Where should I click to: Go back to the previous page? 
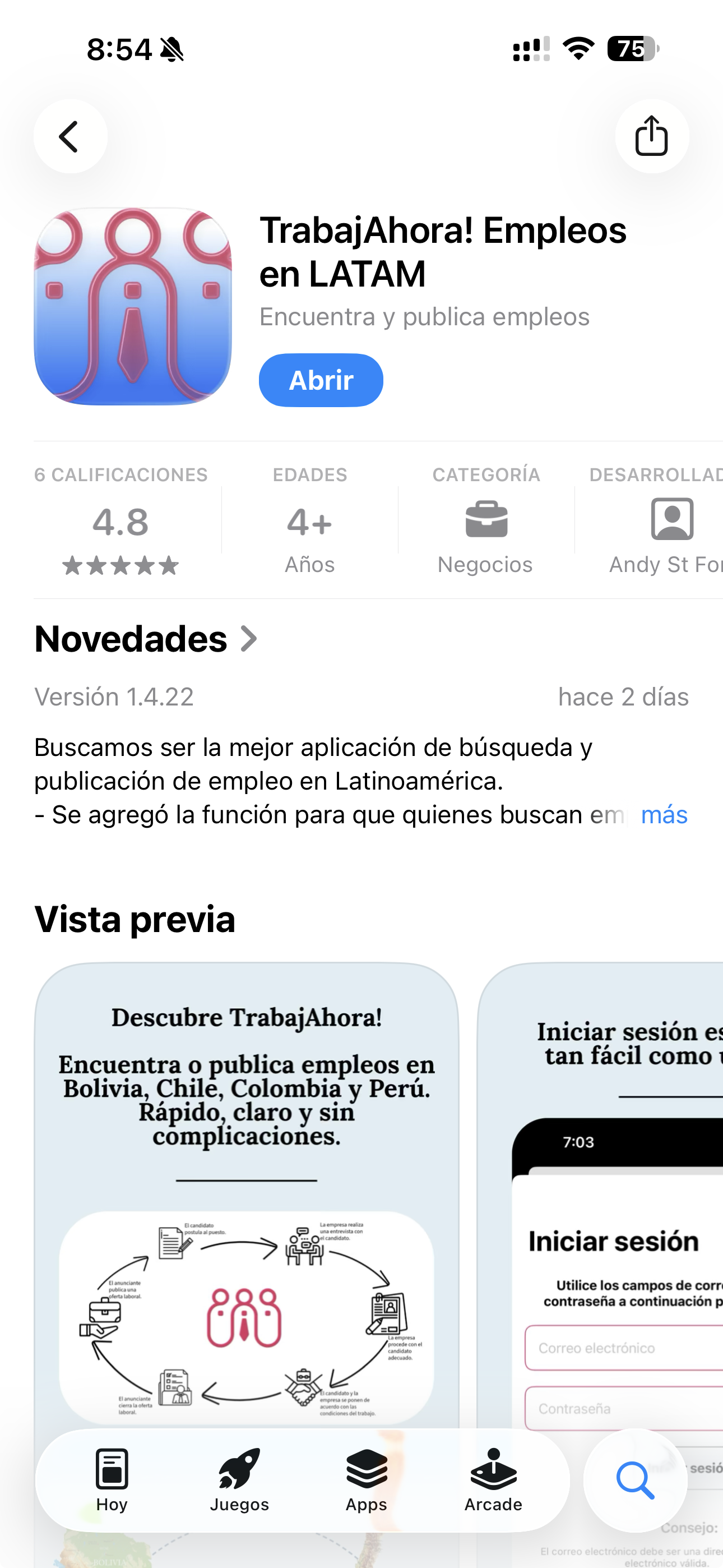coord(70,136)
